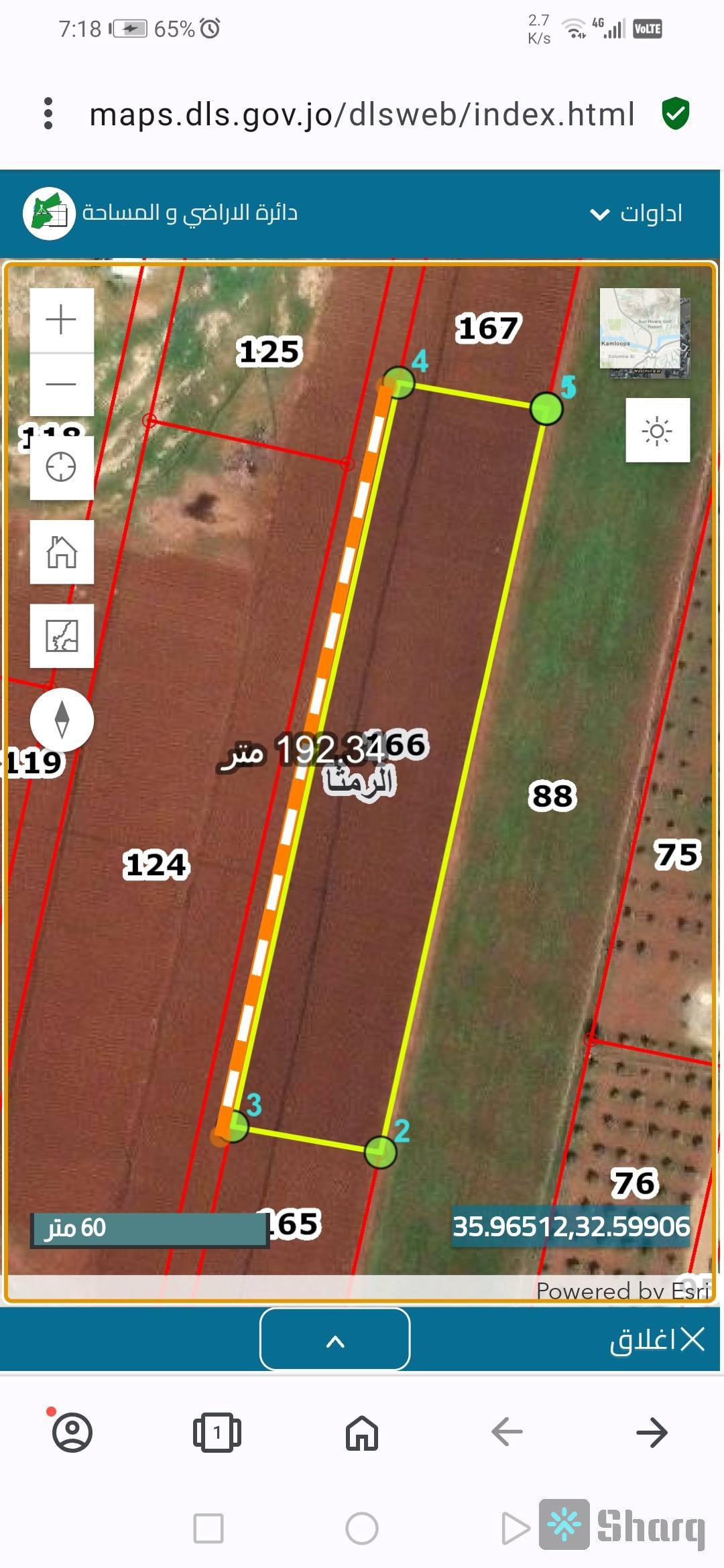
Task: View site security shield info
Action: 675,113
